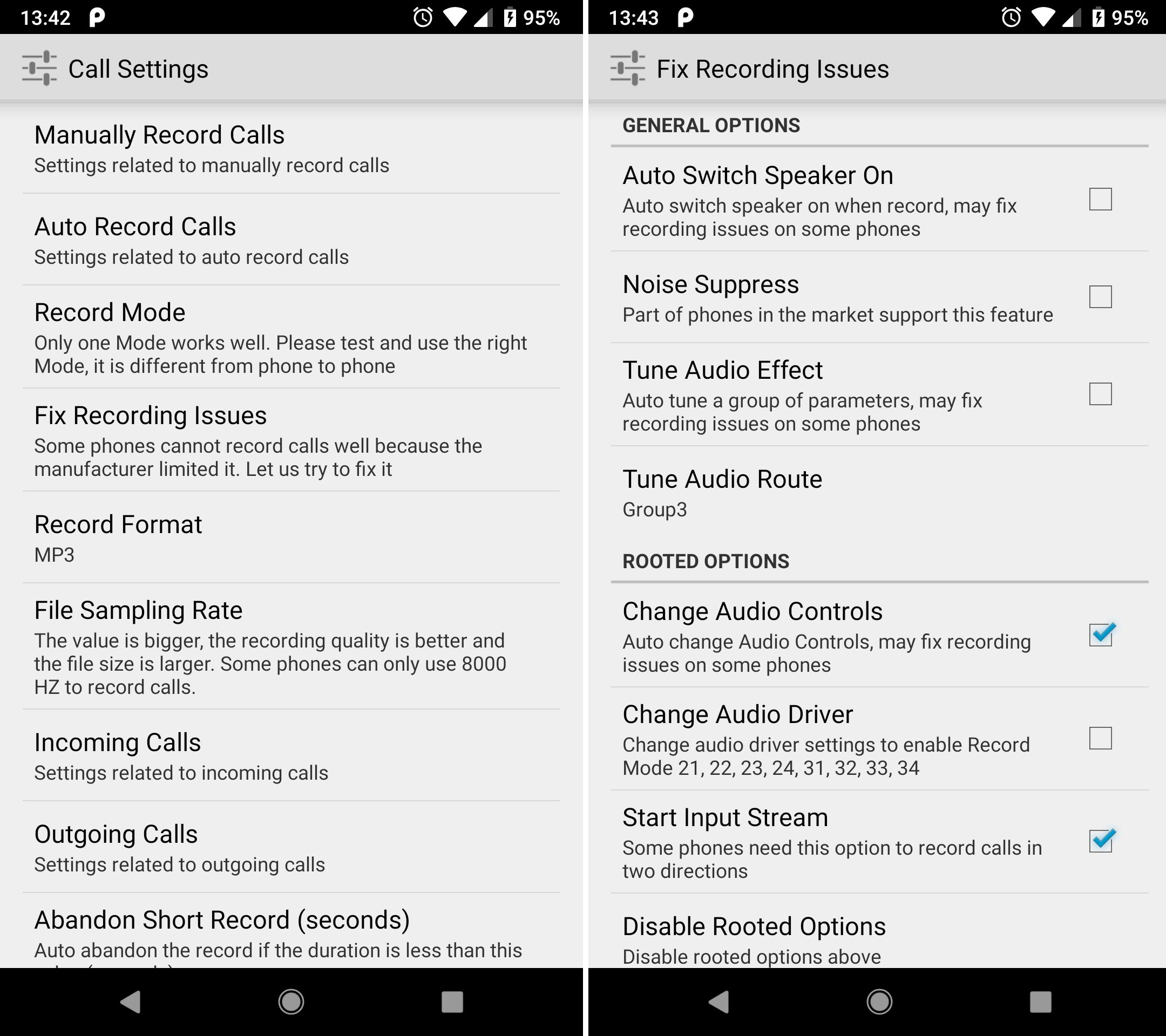Change the Record Format from MP3

tap(291, 537)
